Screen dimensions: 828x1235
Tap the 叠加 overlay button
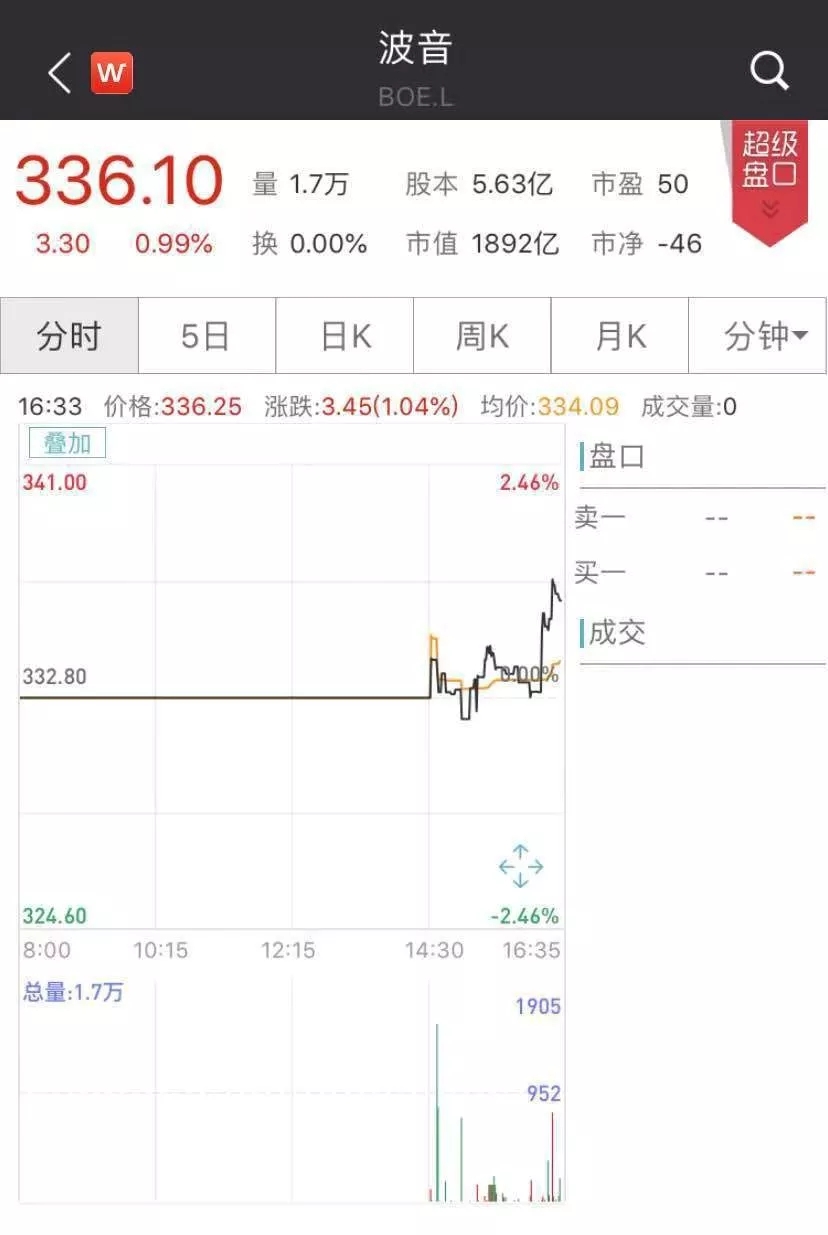(67, 443)
